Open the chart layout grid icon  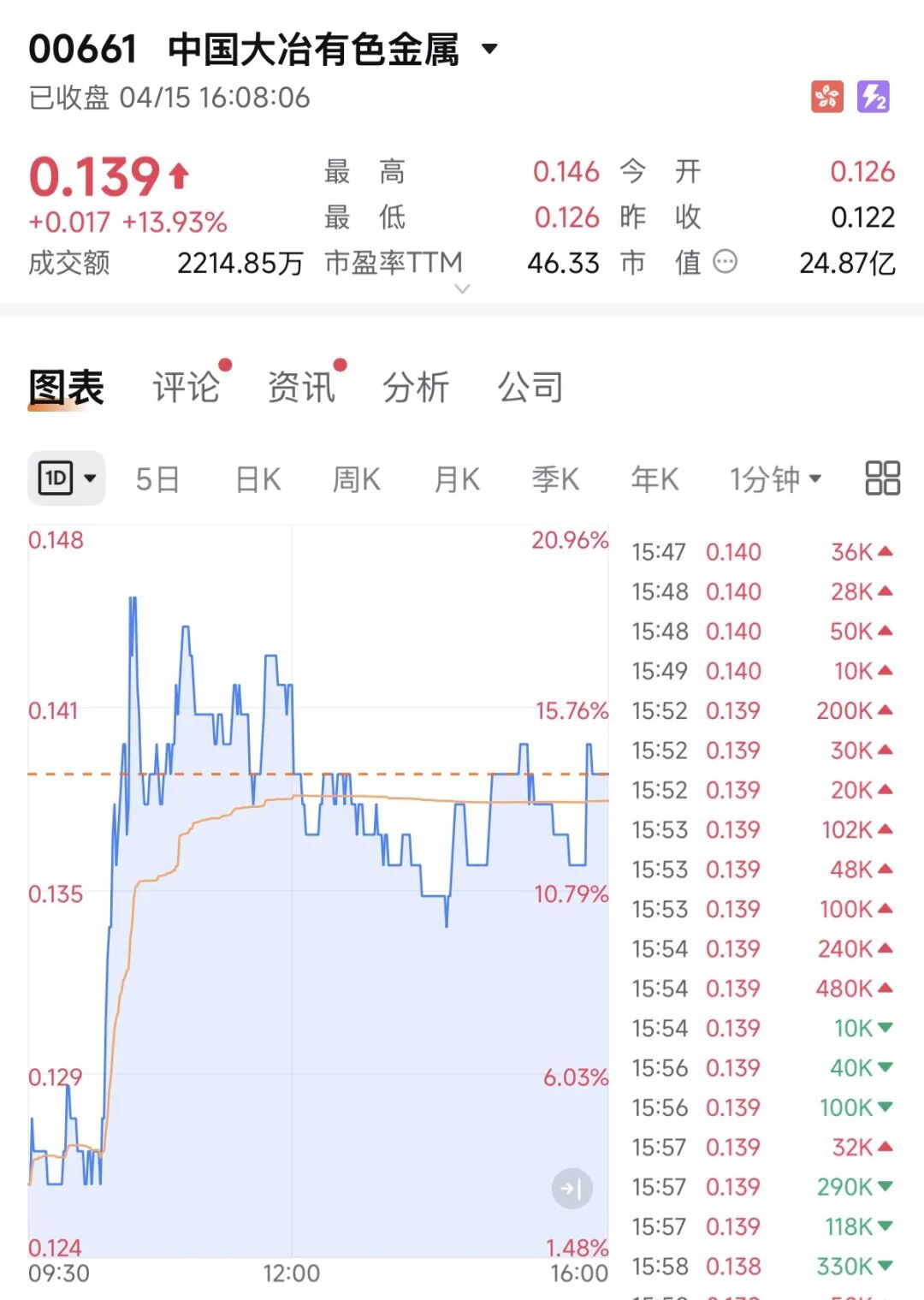pos(882,478)
